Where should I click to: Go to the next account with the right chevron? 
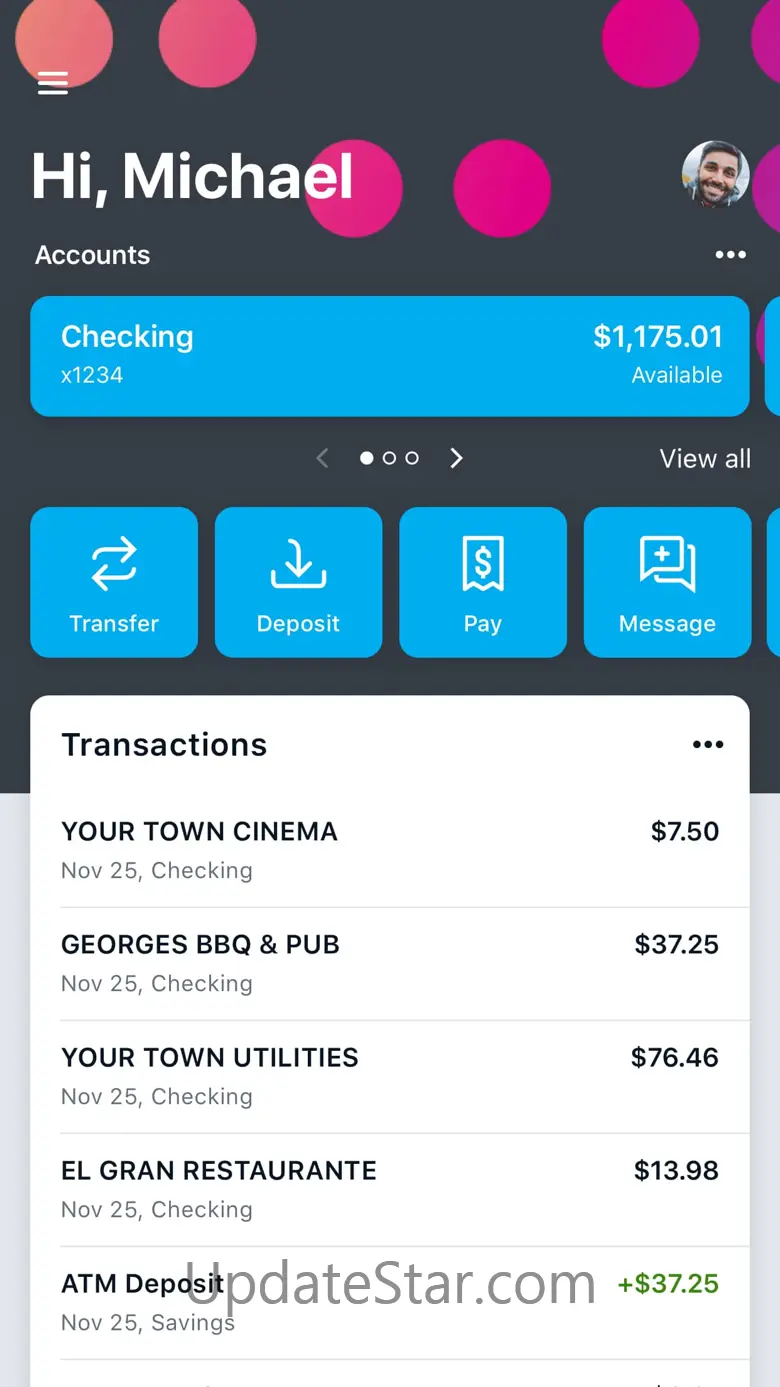point(457,458)
